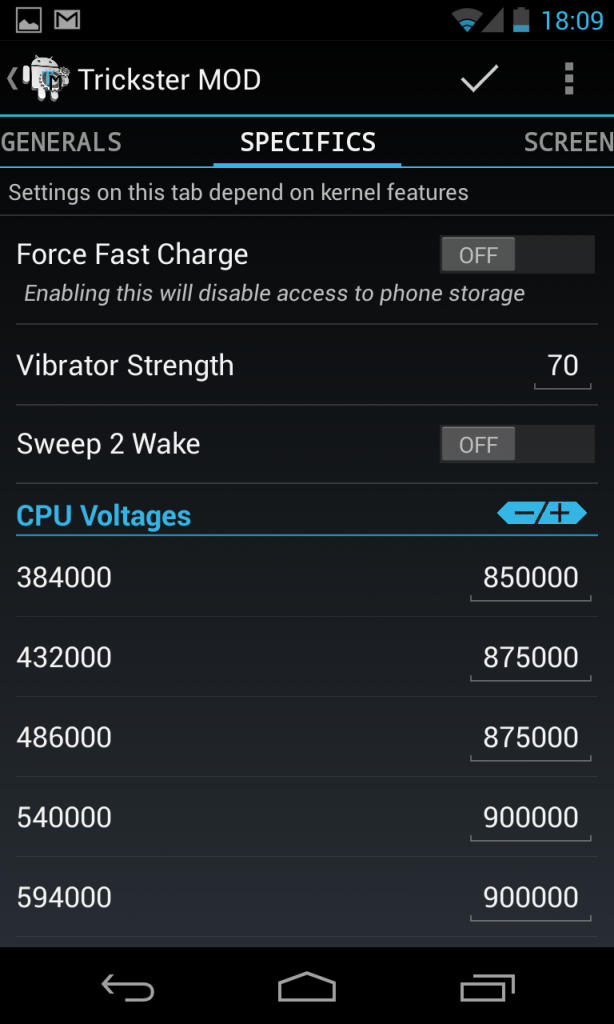Viewport: 614px width, 1024px height.
Task: Change the voltage value for 432000
Action: tap(530, 658)
